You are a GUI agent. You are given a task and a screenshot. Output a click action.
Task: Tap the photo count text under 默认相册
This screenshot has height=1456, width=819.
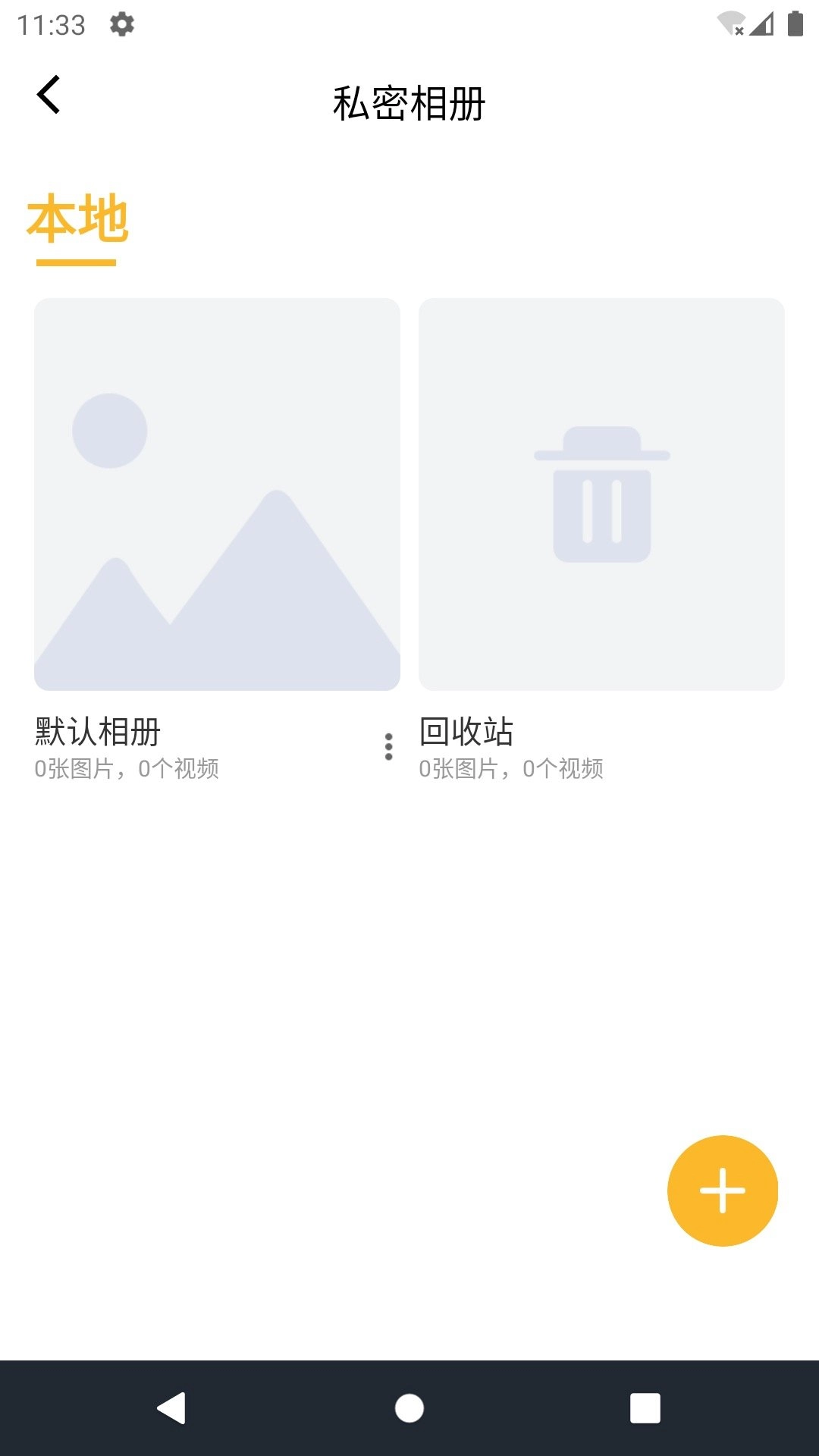(127, 769)
